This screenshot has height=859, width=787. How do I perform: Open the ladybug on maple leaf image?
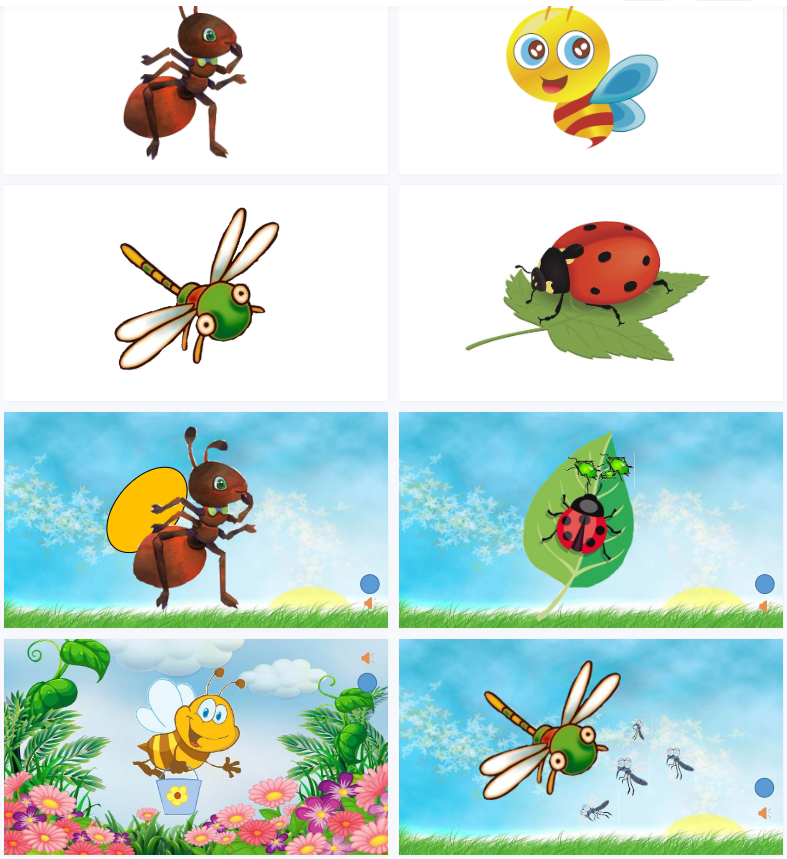click(x=590, y=292)
